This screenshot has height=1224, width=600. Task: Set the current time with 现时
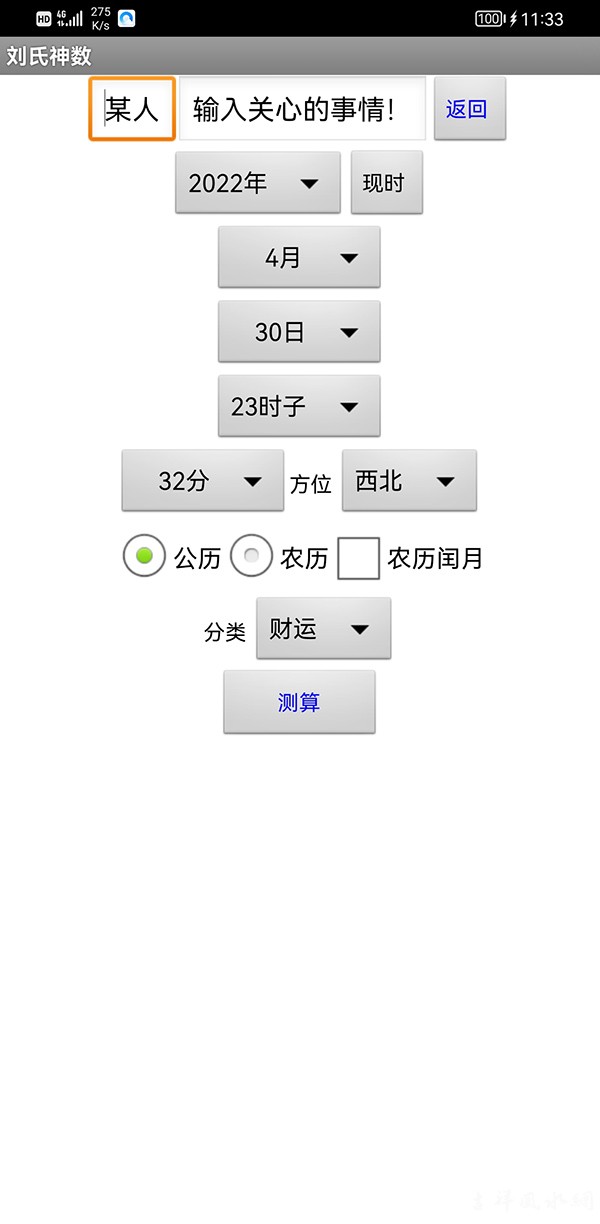(x=386, y=183)
